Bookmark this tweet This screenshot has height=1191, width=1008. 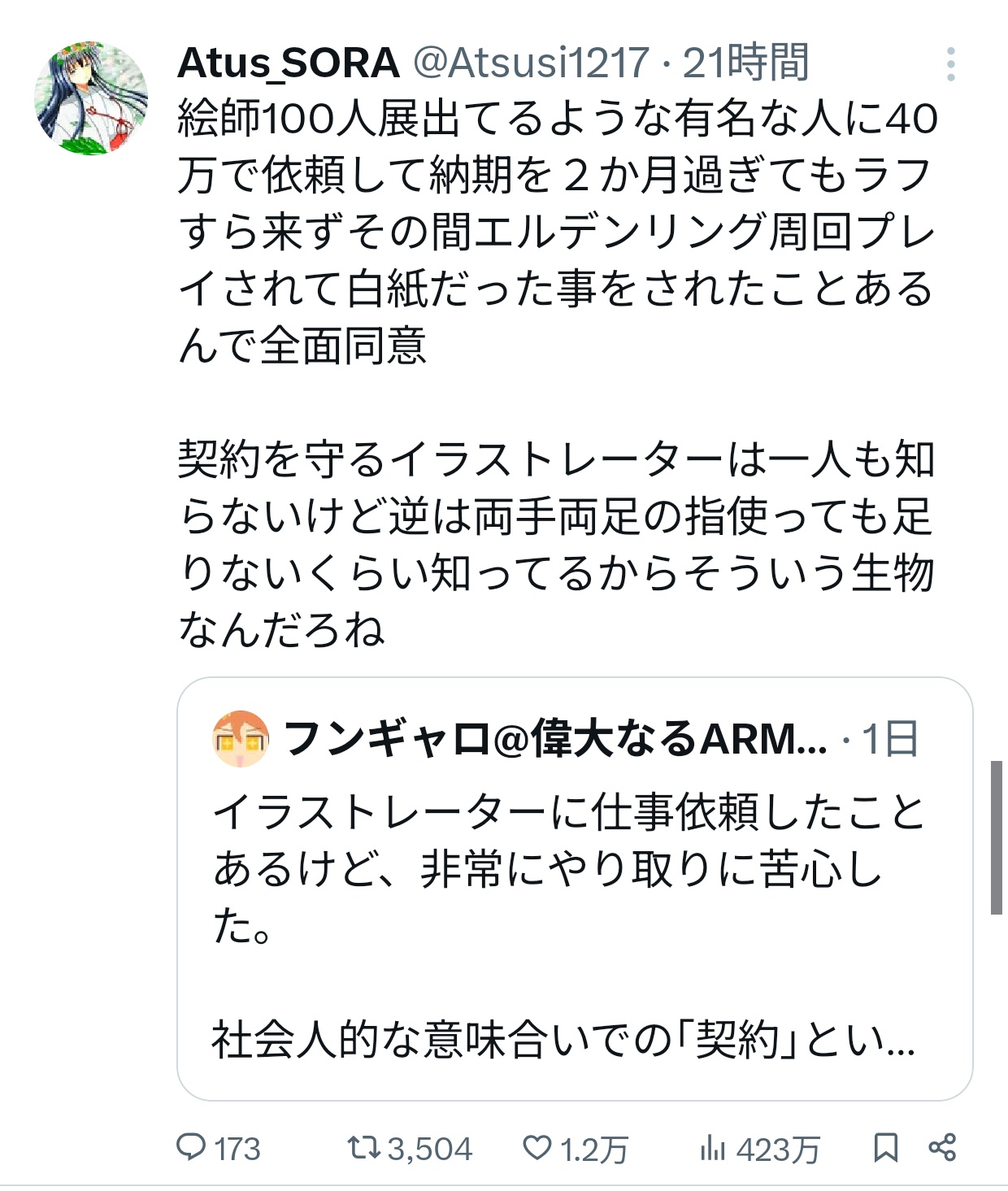click(x=884, y=1147)
